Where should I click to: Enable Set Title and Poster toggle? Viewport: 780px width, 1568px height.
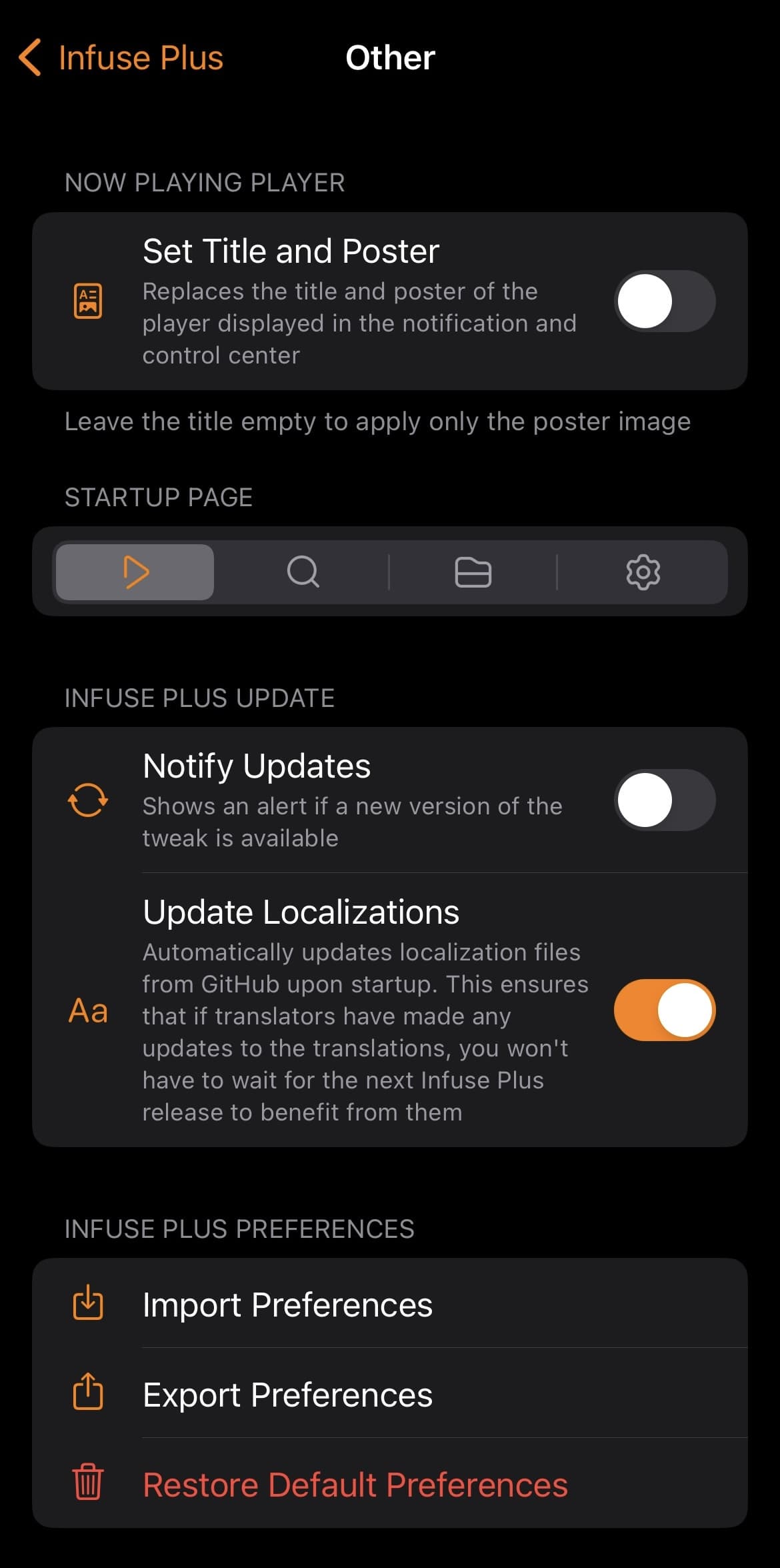tap(664, 301)
